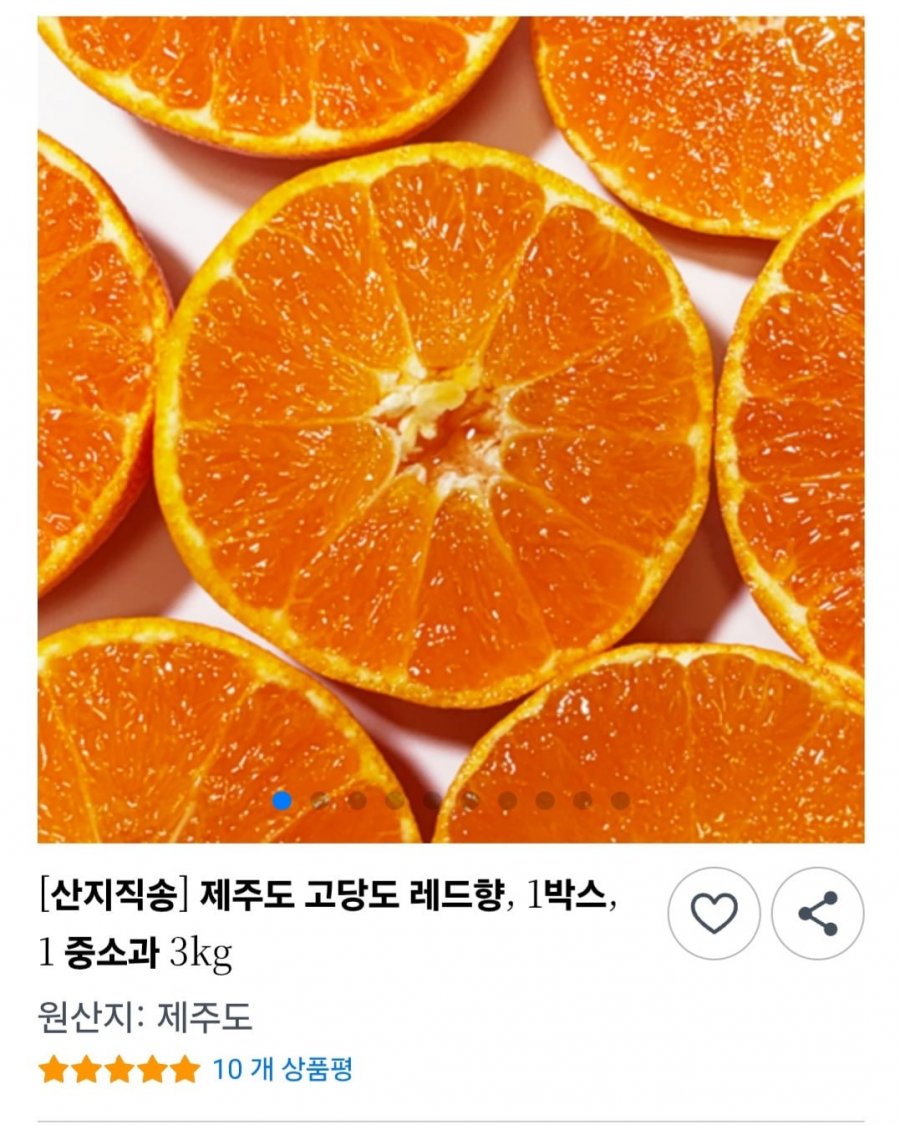
Task: Share this 레드향 product page
Action: click(x=817, y=913)
